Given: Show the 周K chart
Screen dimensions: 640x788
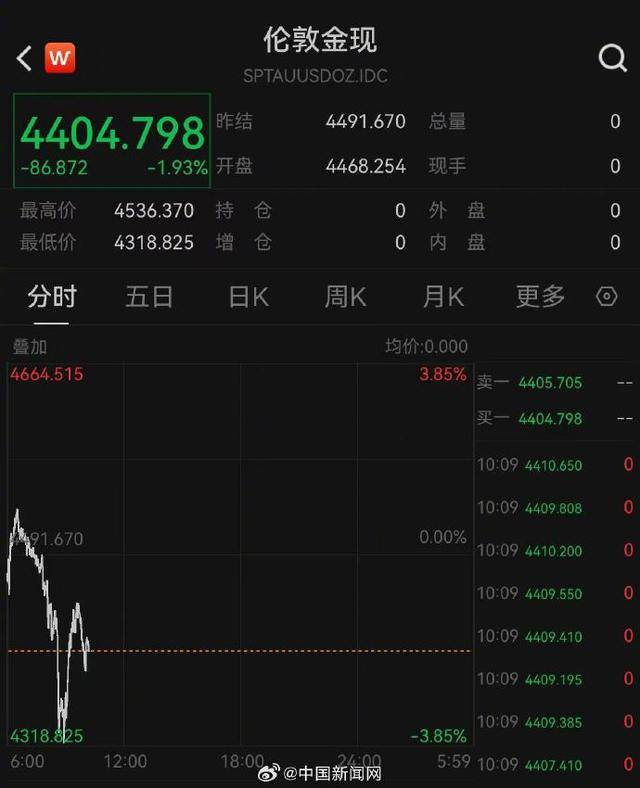Looking at the screenshot, I should tap(345, 296).
